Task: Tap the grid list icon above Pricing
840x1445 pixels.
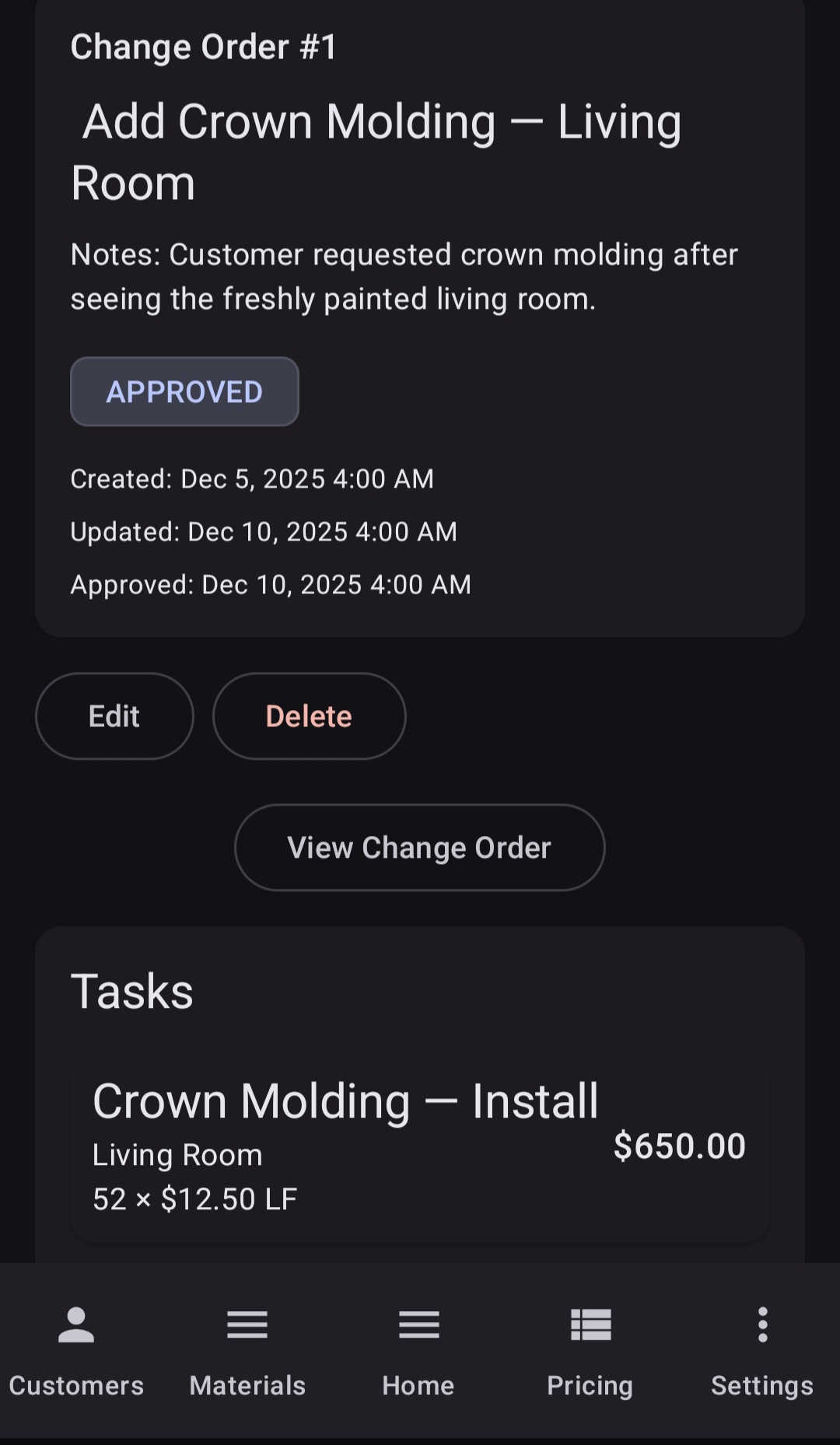Action: (590, 1325)
